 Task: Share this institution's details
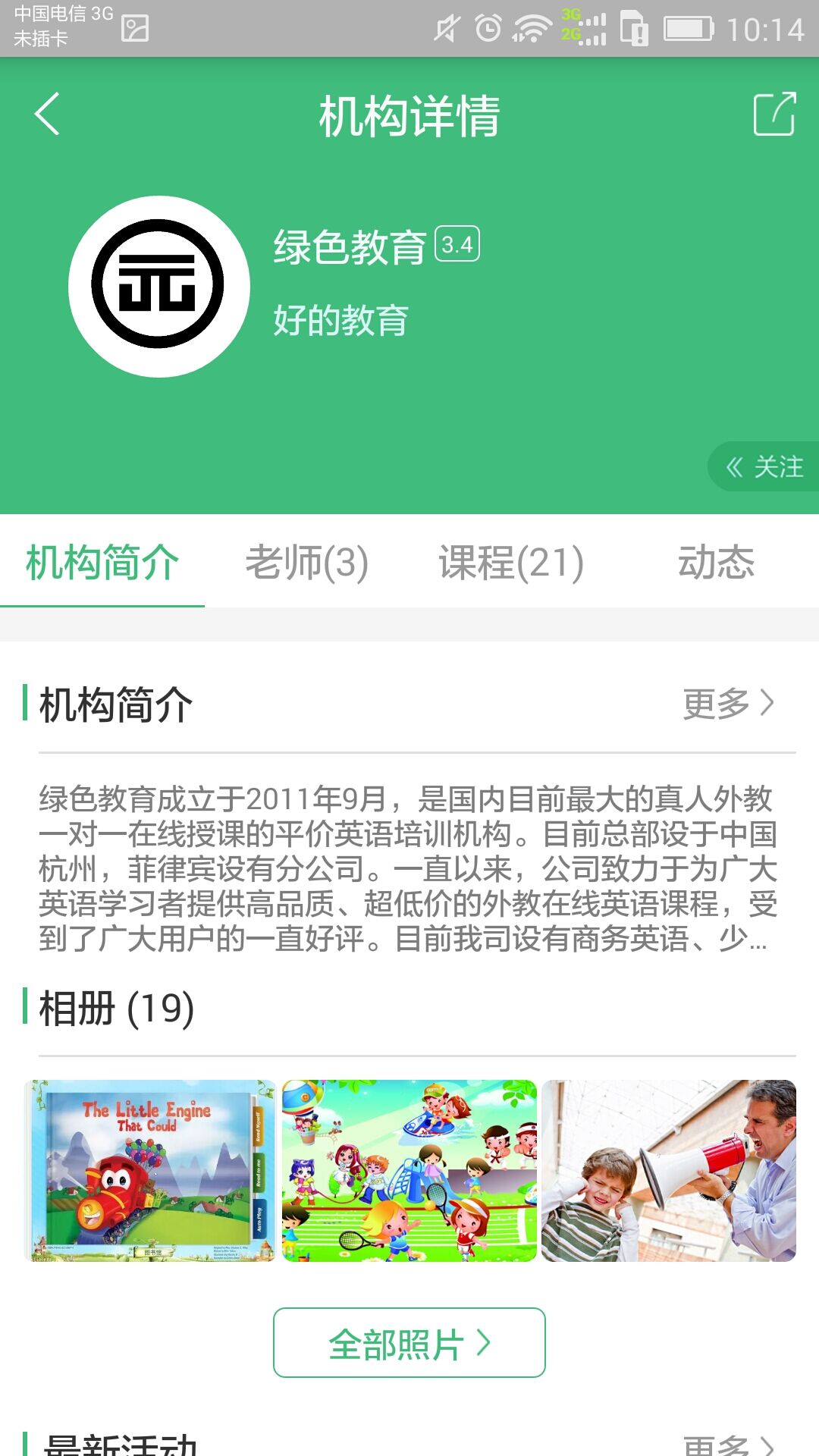773,115
